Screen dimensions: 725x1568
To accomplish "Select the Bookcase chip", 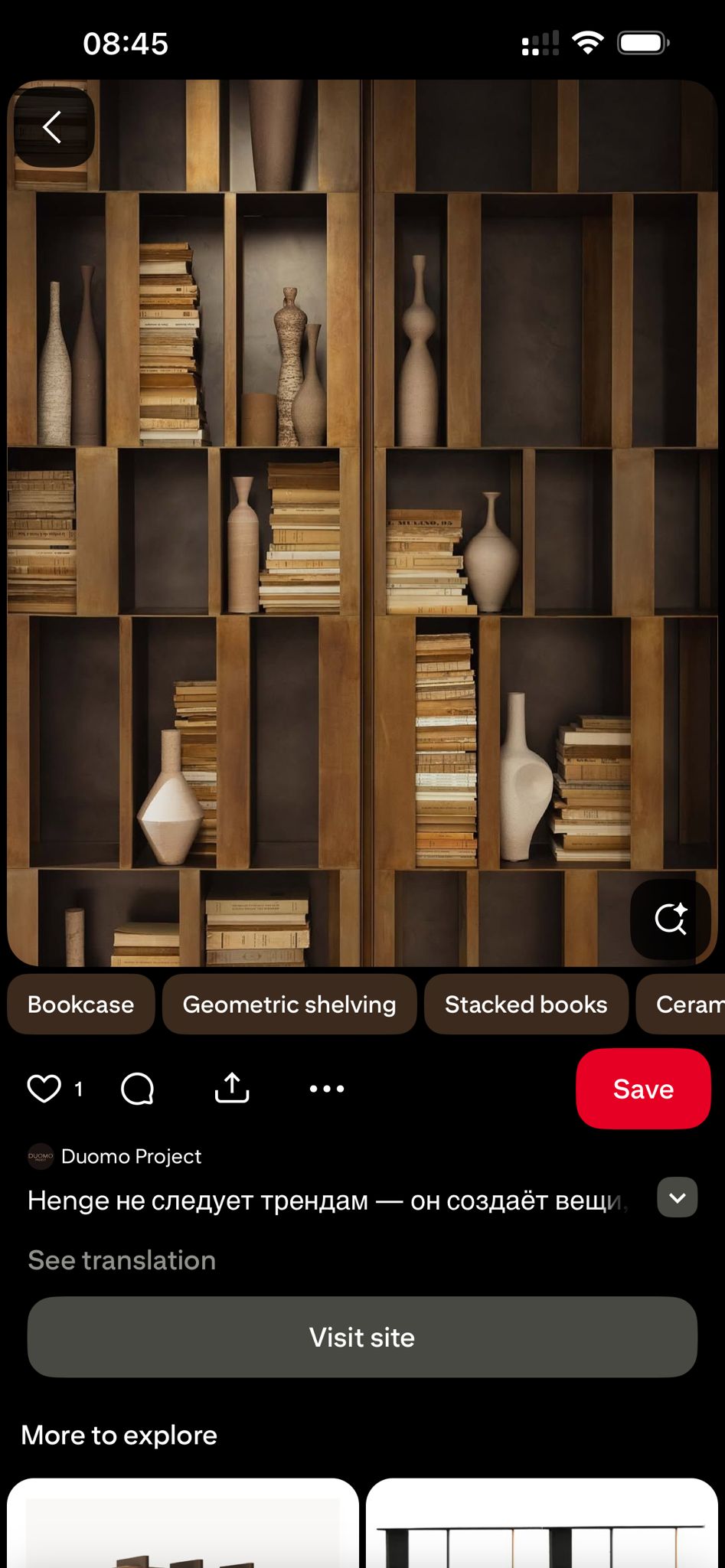I will coord(80,1004).
